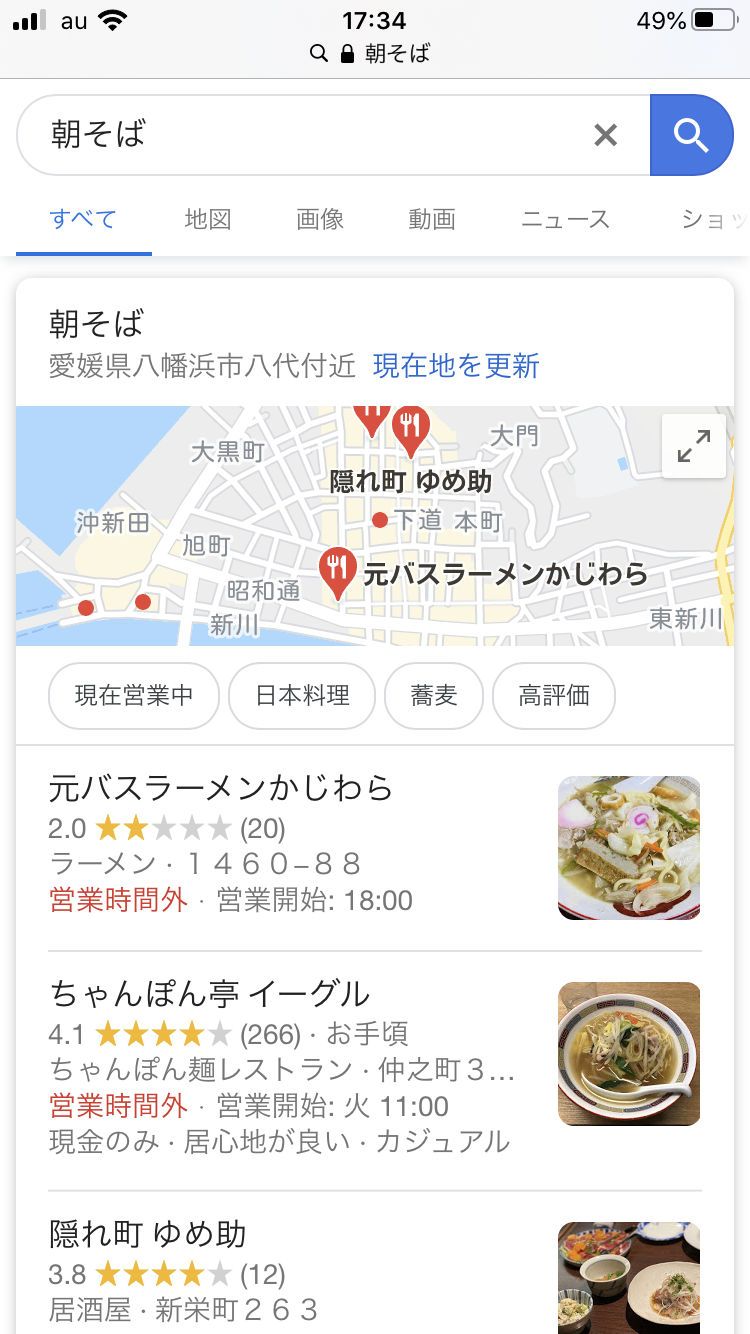The height and width of the screenshot is (1334, 750).
Task: Clear the search query with the X
Action: click(605, 135)
